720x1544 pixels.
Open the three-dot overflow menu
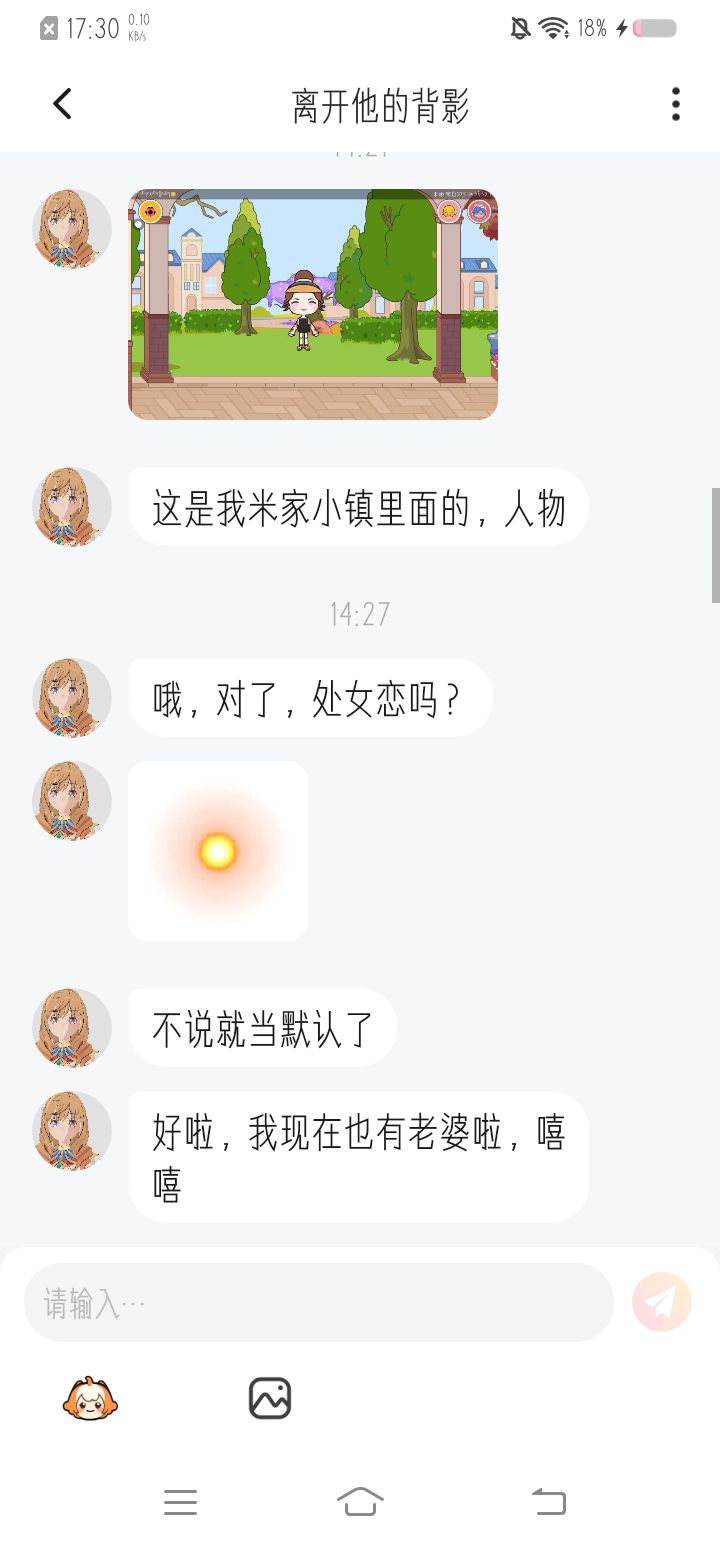[x=676, y=104]
